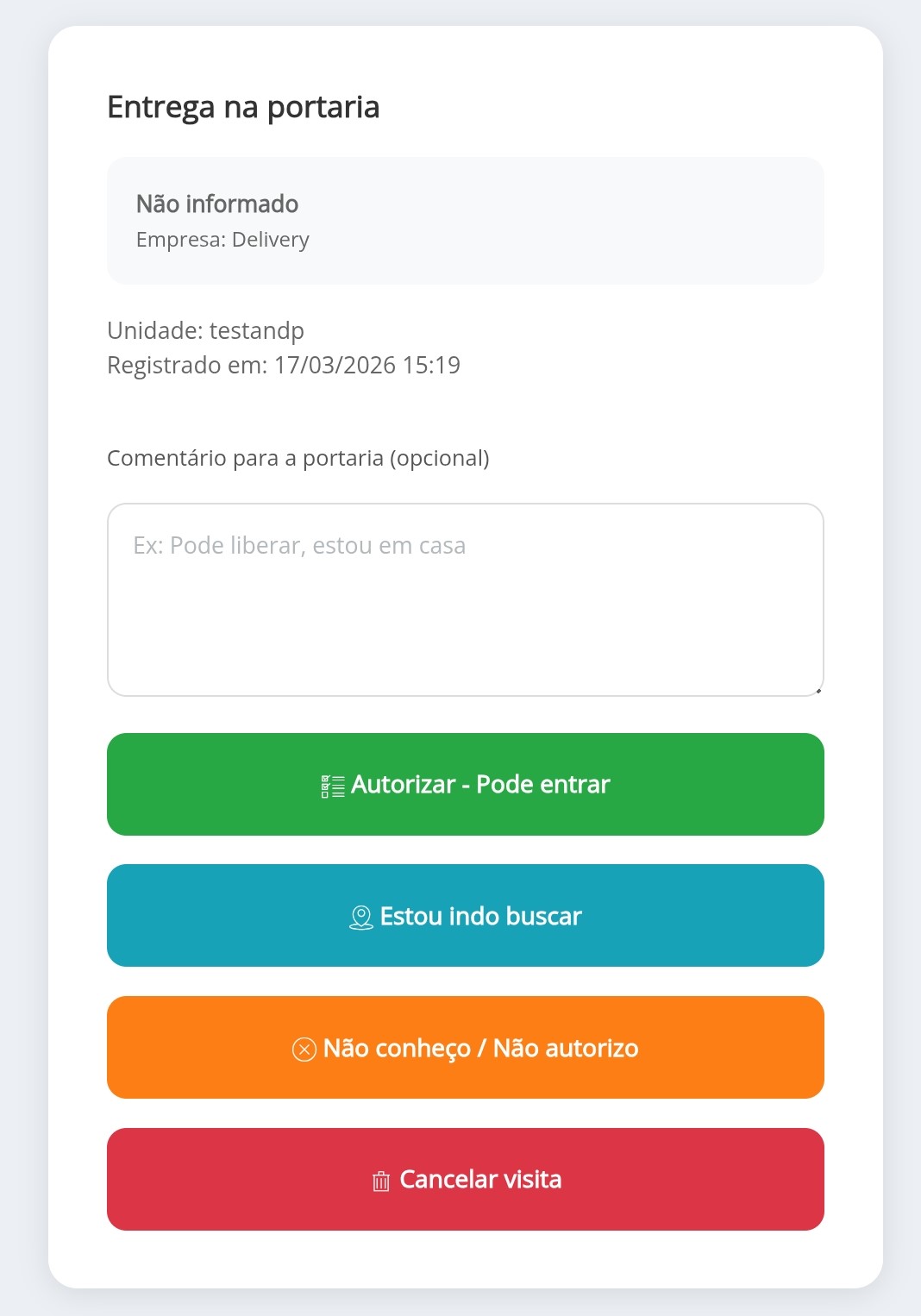Choose 'Não conheço / Não autorizo'
Viewport: 921px width, 1316px height.
click(x=465, y=1048)
